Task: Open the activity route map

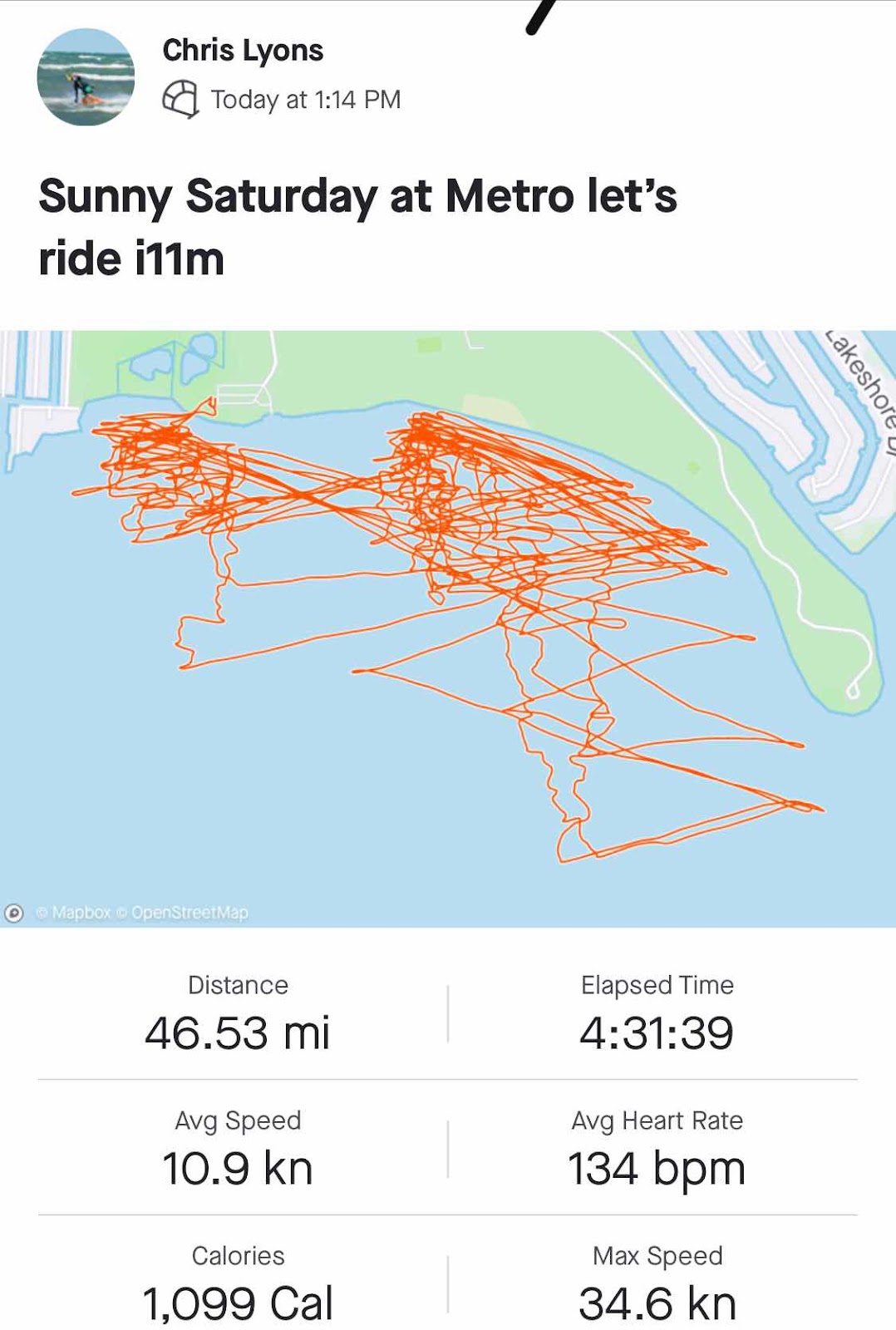Action: point(448,628)
